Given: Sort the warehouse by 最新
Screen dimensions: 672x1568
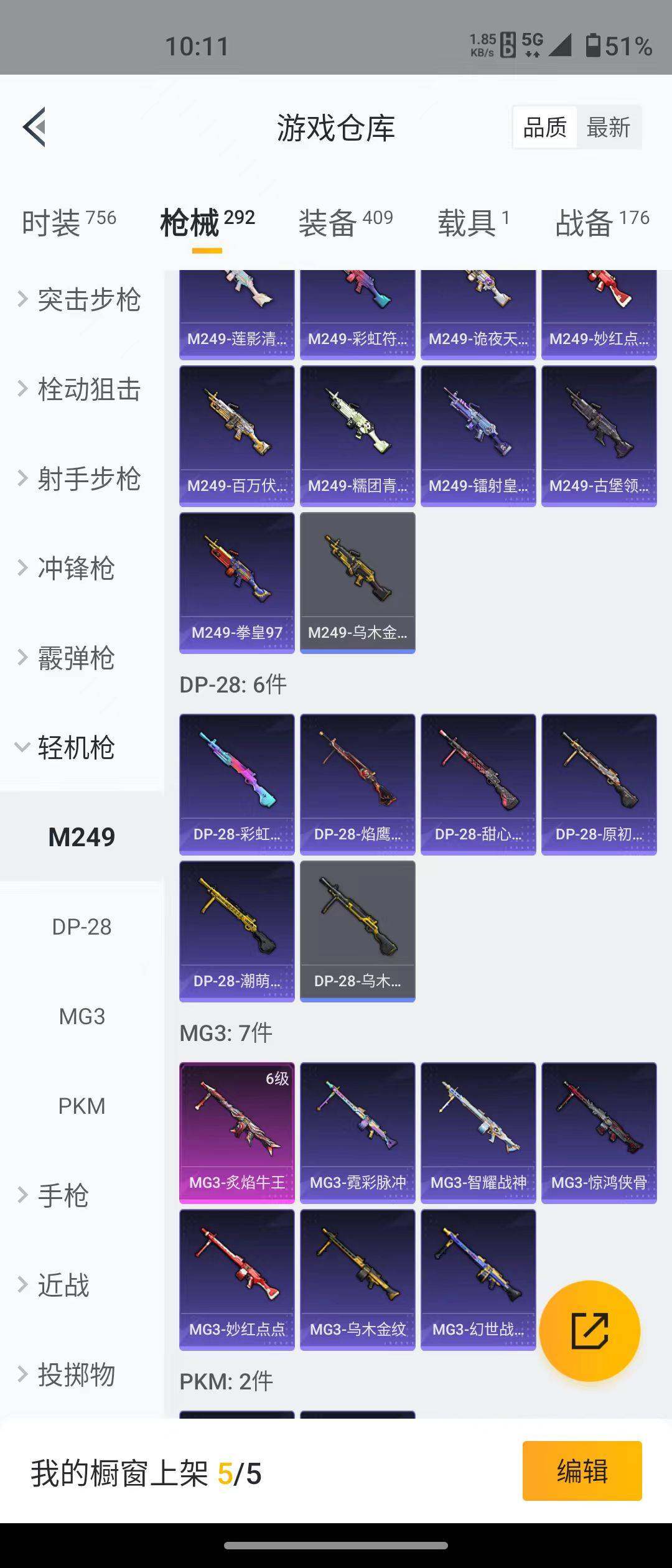Looking at the screenshot, I should tap(608, 128).
